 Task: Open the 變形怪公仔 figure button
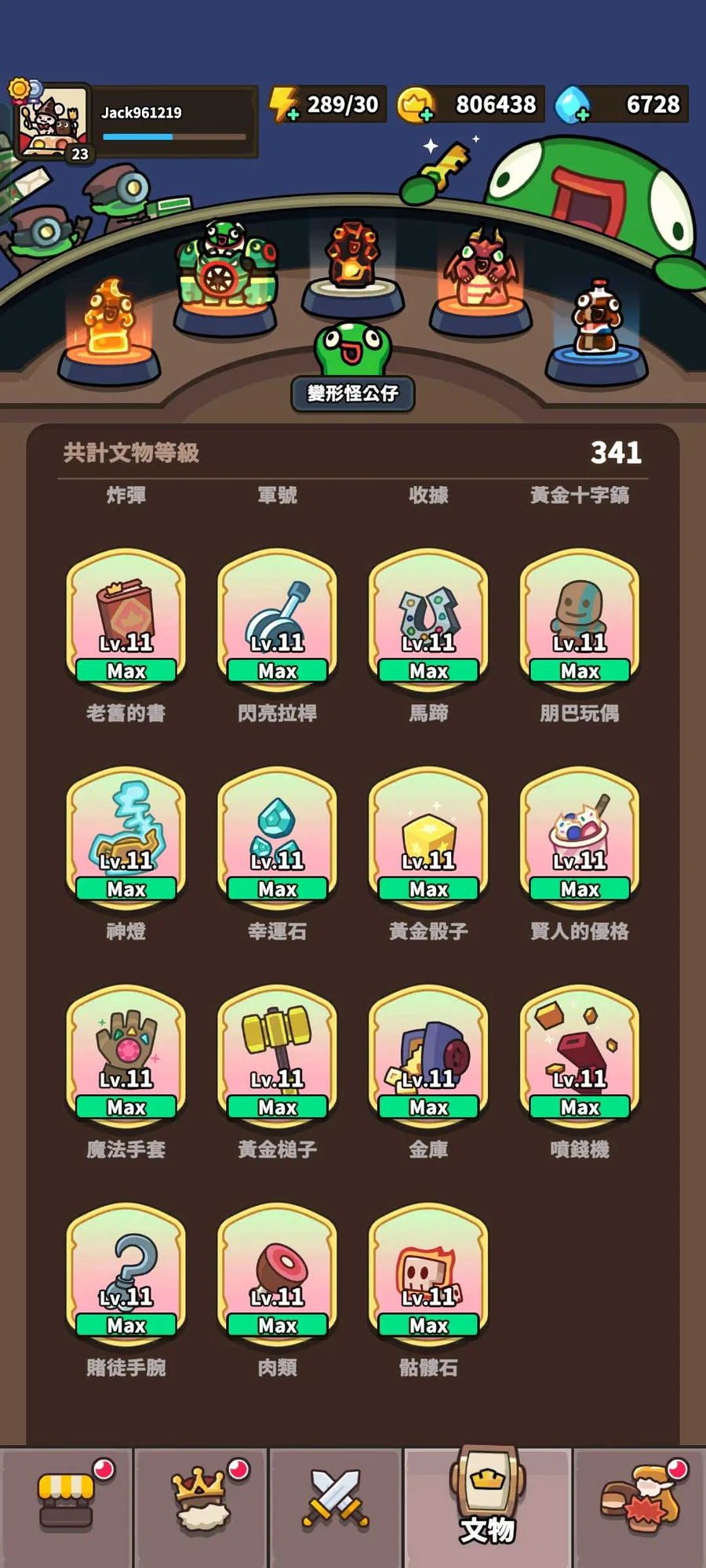pos(353,393)
